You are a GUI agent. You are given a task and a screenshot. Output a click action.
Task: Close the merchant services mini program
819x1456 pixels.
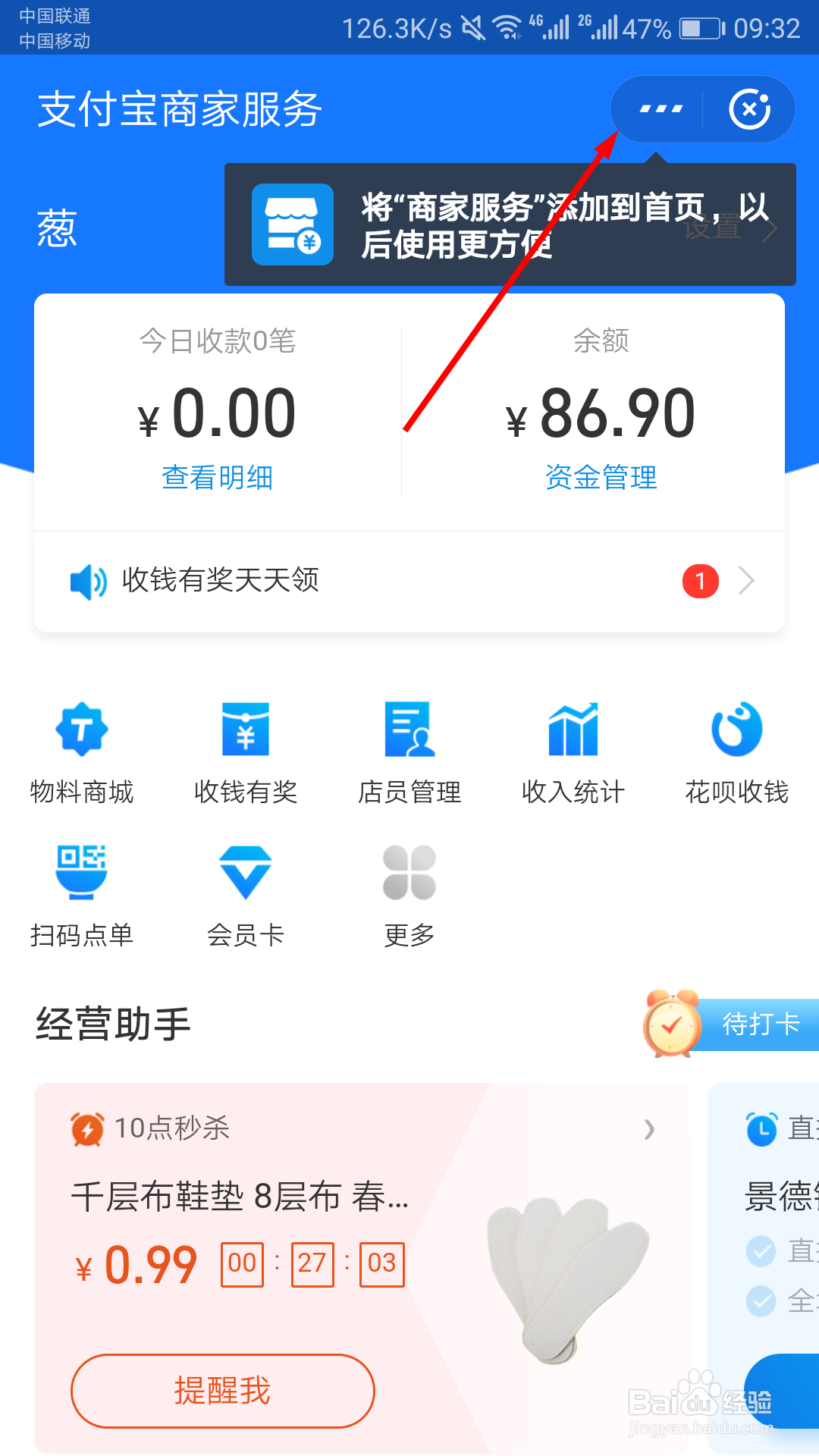[x=749, y=108]
